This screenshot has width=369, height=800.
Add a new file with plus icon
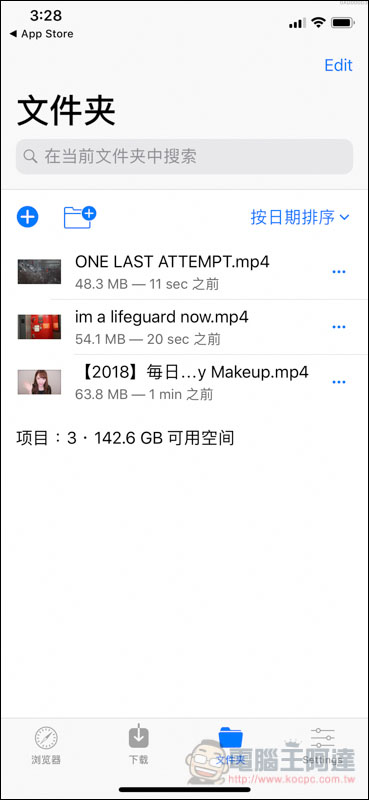click(28, 217)
